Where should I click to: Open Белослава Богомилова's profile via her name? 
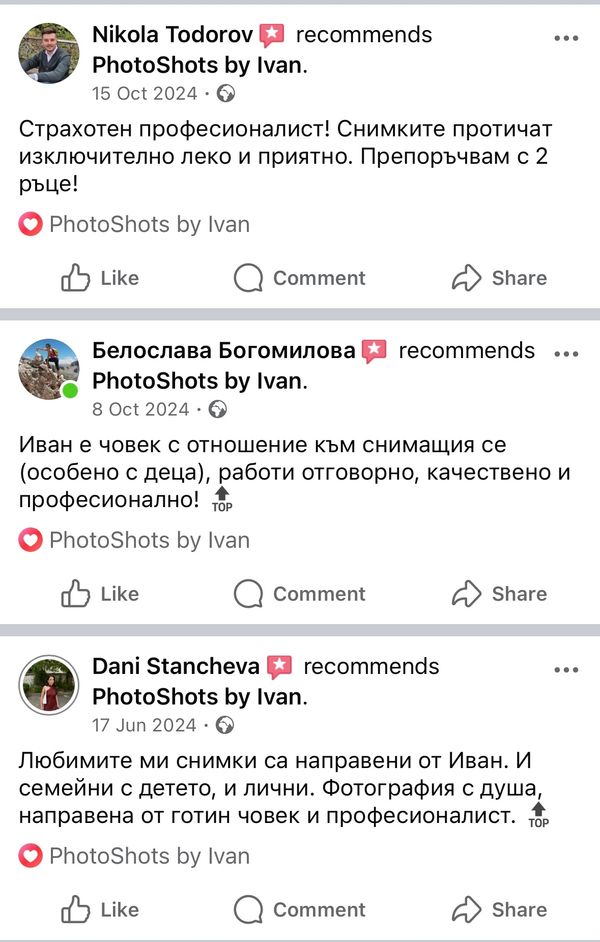pyautogui.click(x=223, y=351)
